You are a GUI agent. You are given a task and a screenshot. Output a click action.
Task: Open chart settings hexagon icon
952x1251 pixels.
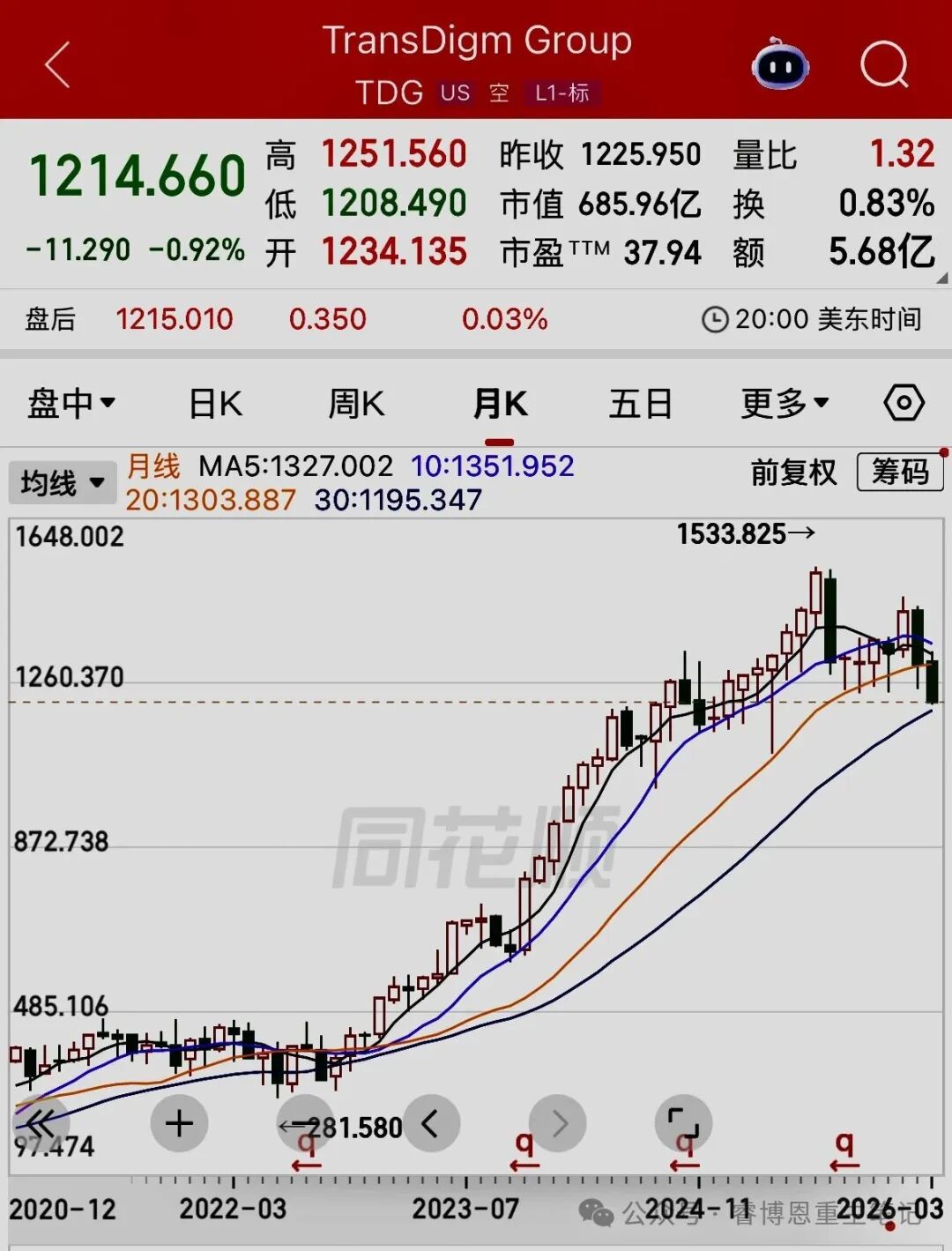point(904,404)
